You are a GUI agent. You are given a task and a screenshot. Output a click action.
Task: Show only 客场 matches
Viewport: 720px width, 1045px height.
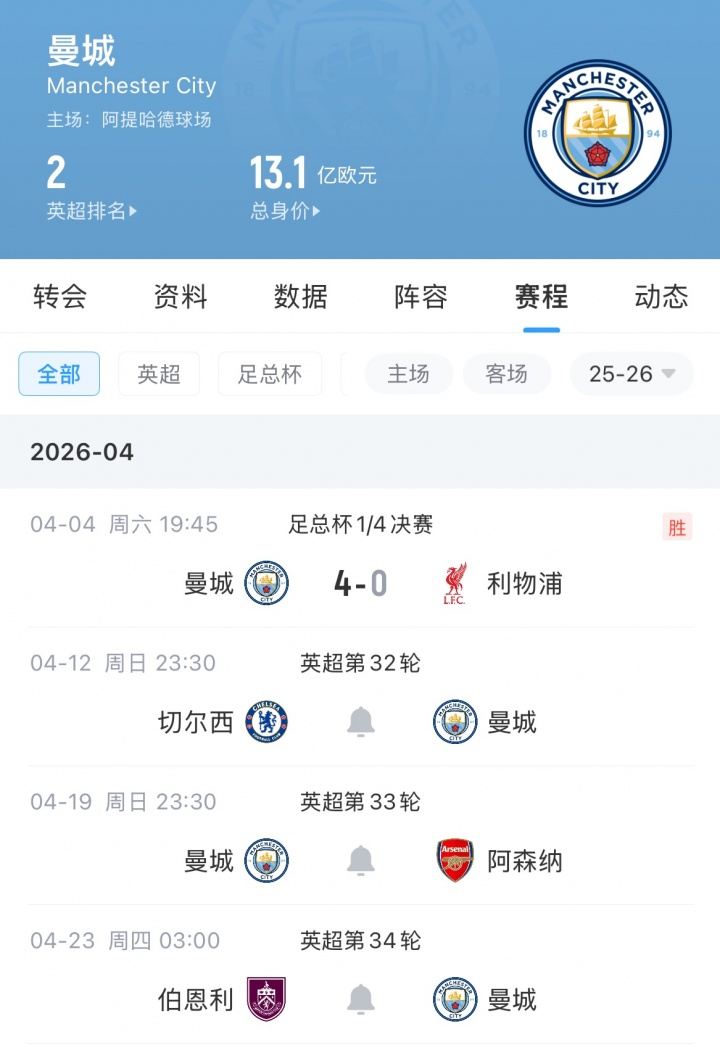pos(506,374)
